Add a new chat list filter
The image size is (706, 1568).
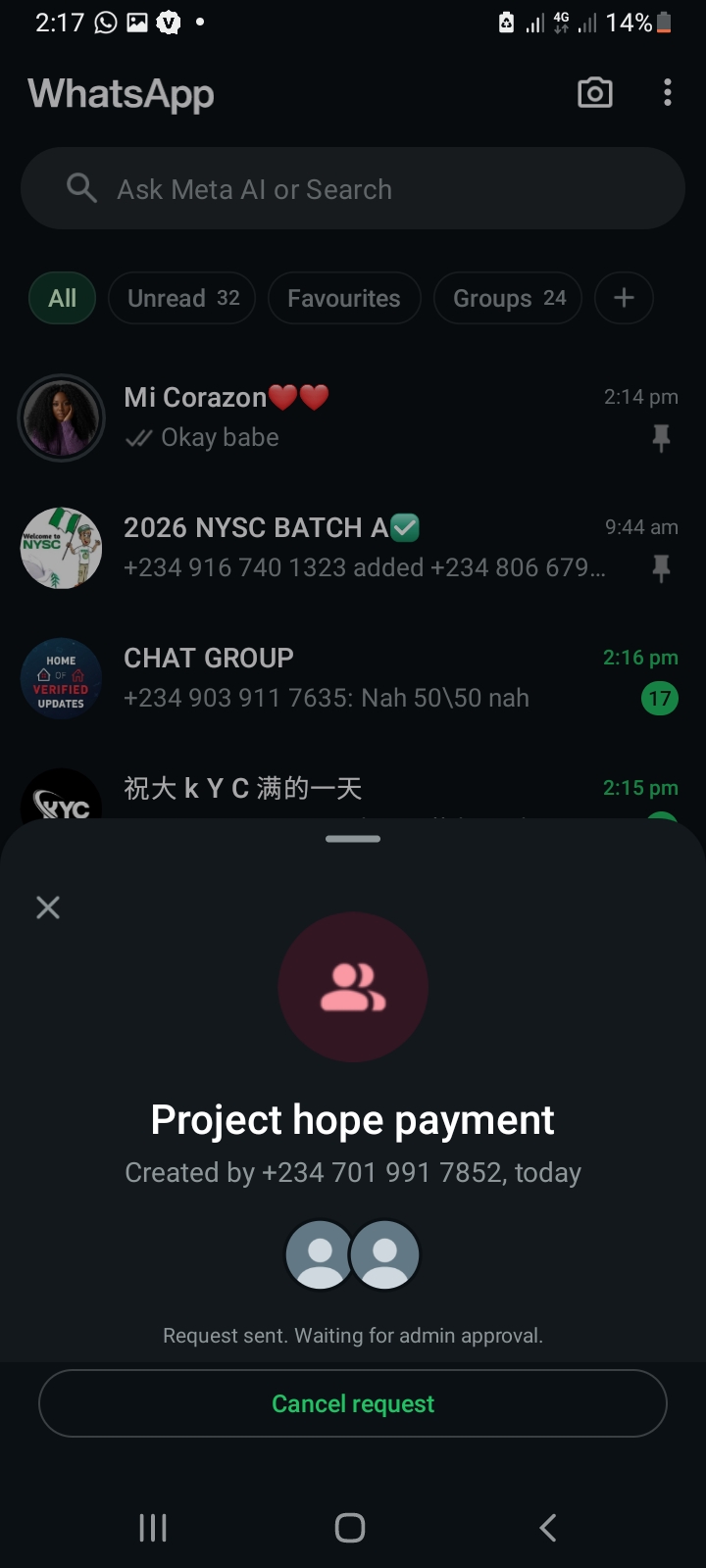click(x=624, y=298)
